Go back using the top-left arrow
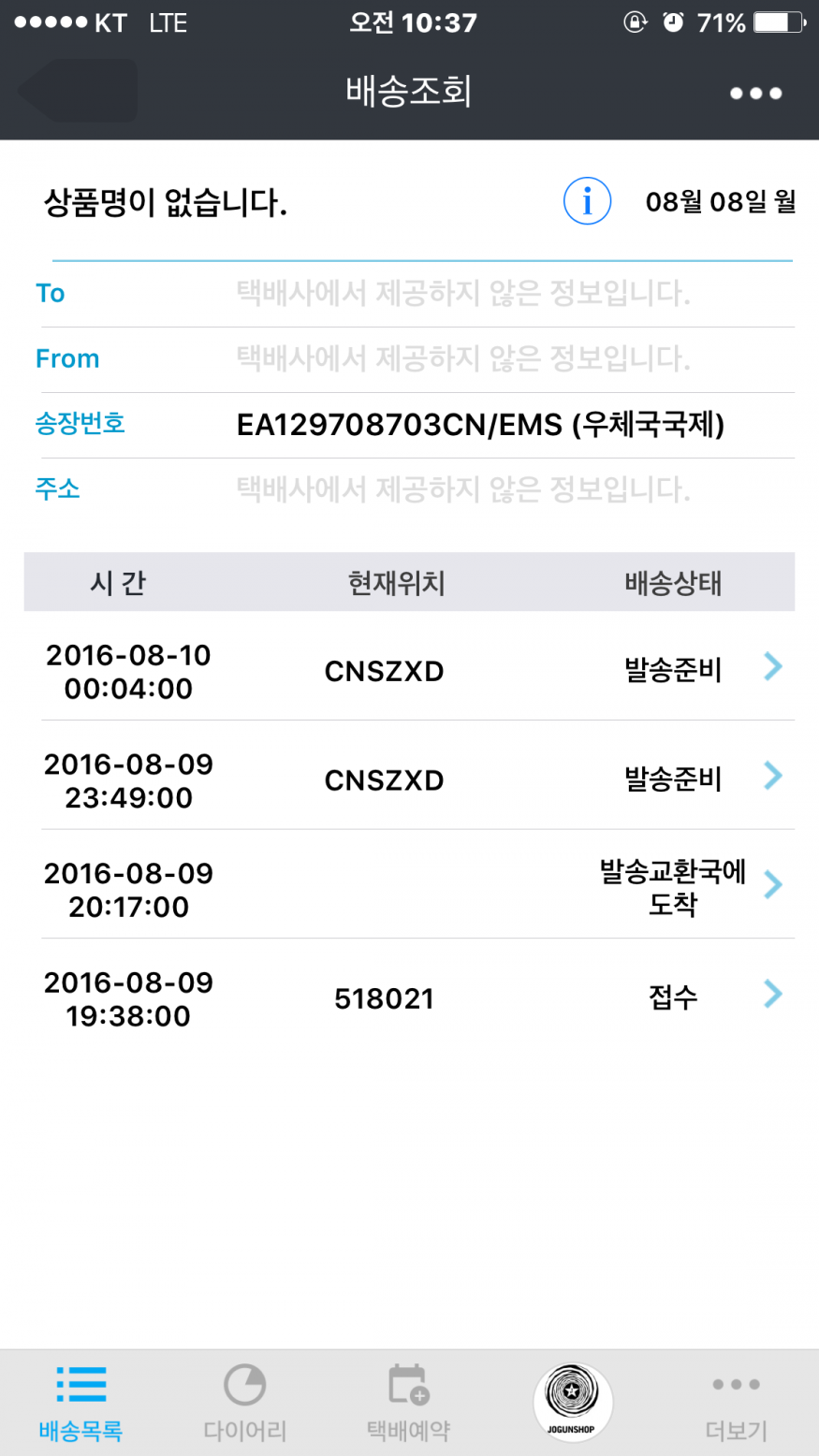 (77, 91)
